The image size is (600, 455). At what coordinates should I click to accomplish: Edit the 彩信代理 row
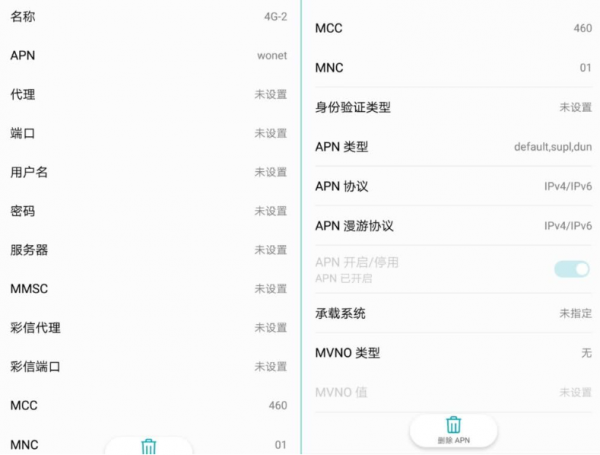[148, 328]
